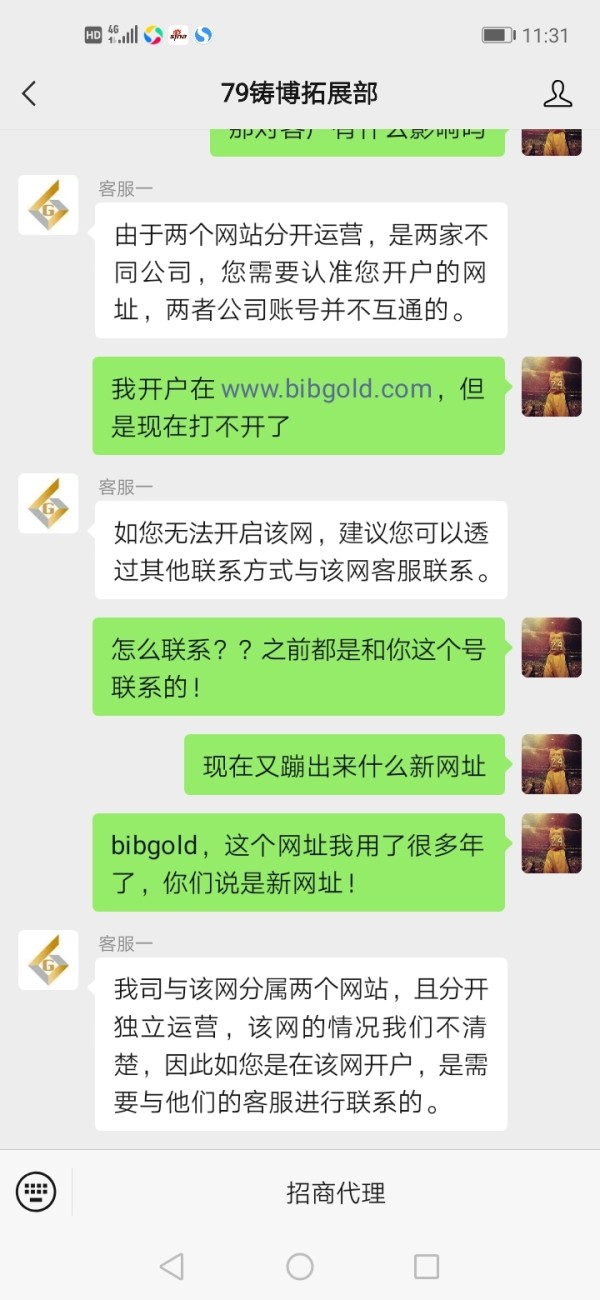The image size is (600, 1300).
Task: Switch to keyboard input mode
Action: 36,1192
